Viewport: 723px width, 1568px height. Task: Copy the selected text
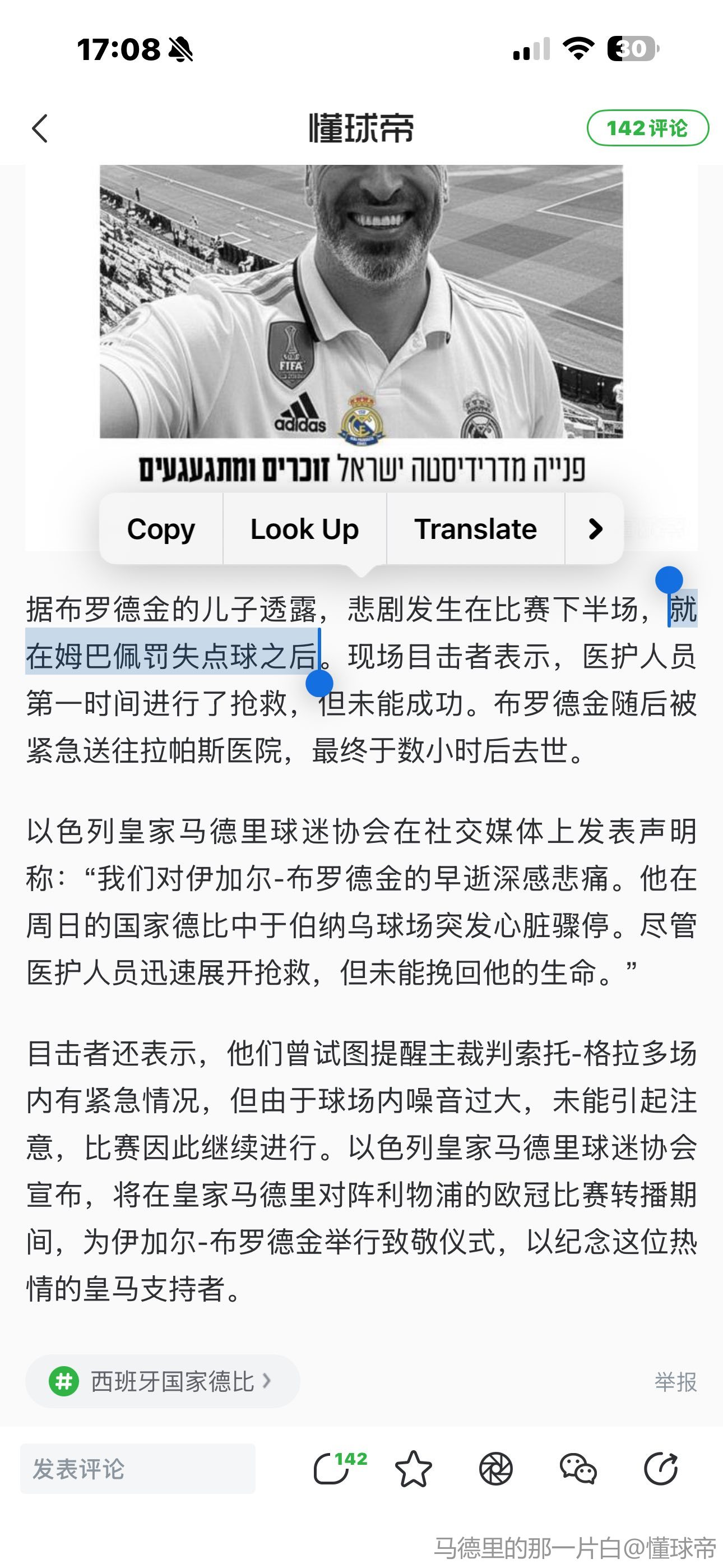coord(161,529)
